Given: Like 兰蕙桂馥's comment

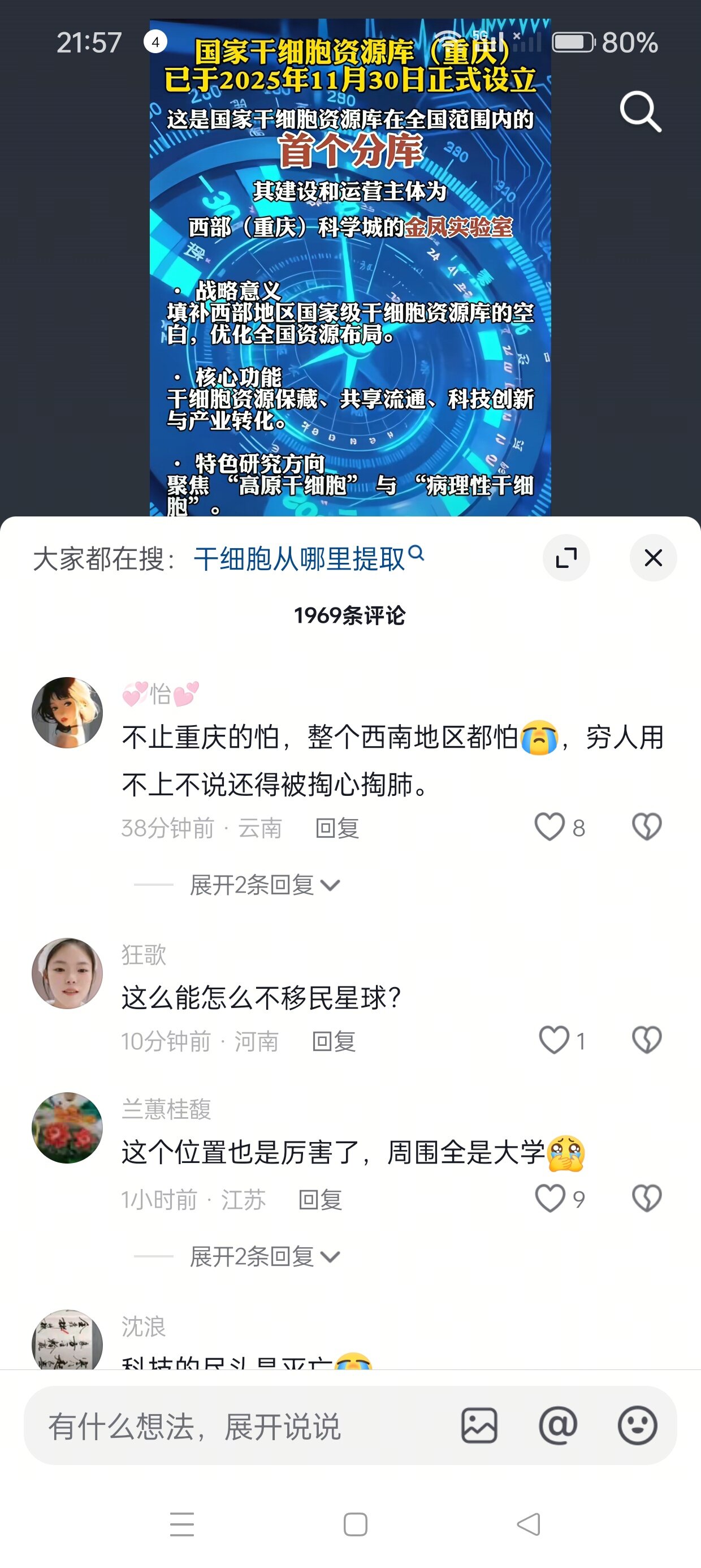Looking at the screenshot, I should click(550, 1199).
